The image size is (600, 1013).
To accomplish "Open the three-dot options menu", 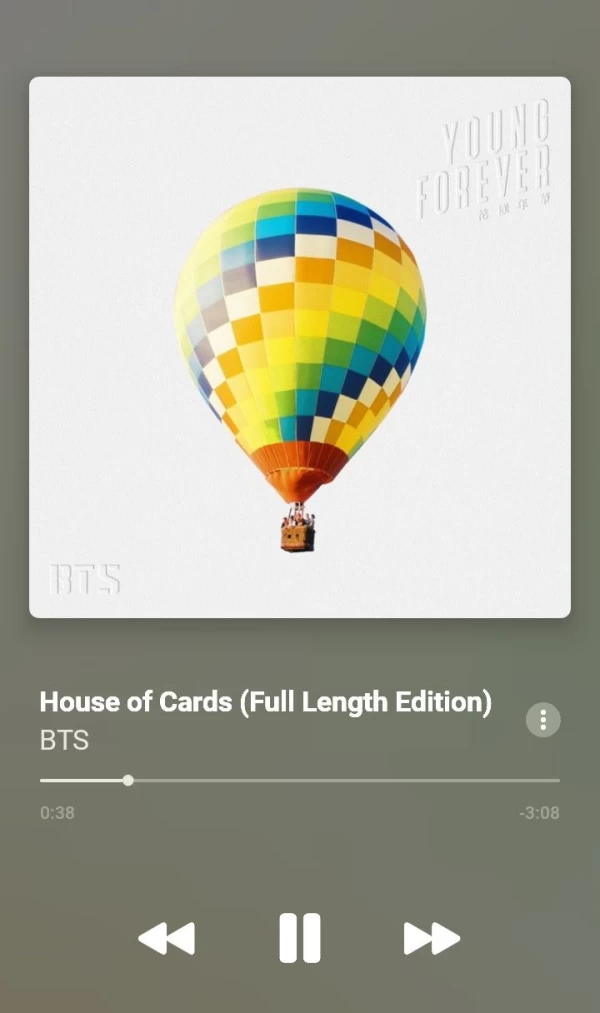I will (x=543, y=720).
